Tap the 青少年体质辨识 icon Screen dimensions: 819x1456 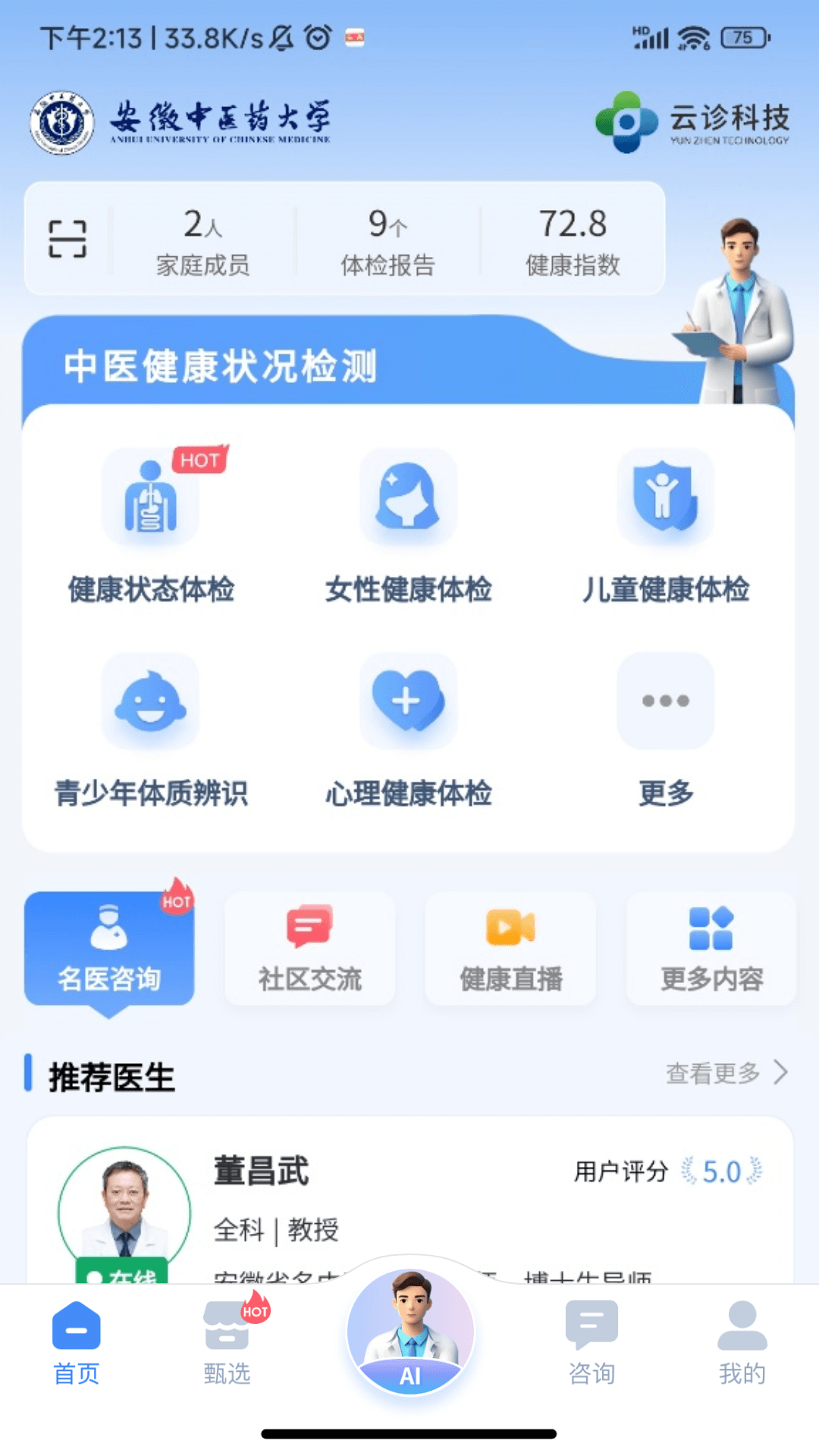point(150,701)
